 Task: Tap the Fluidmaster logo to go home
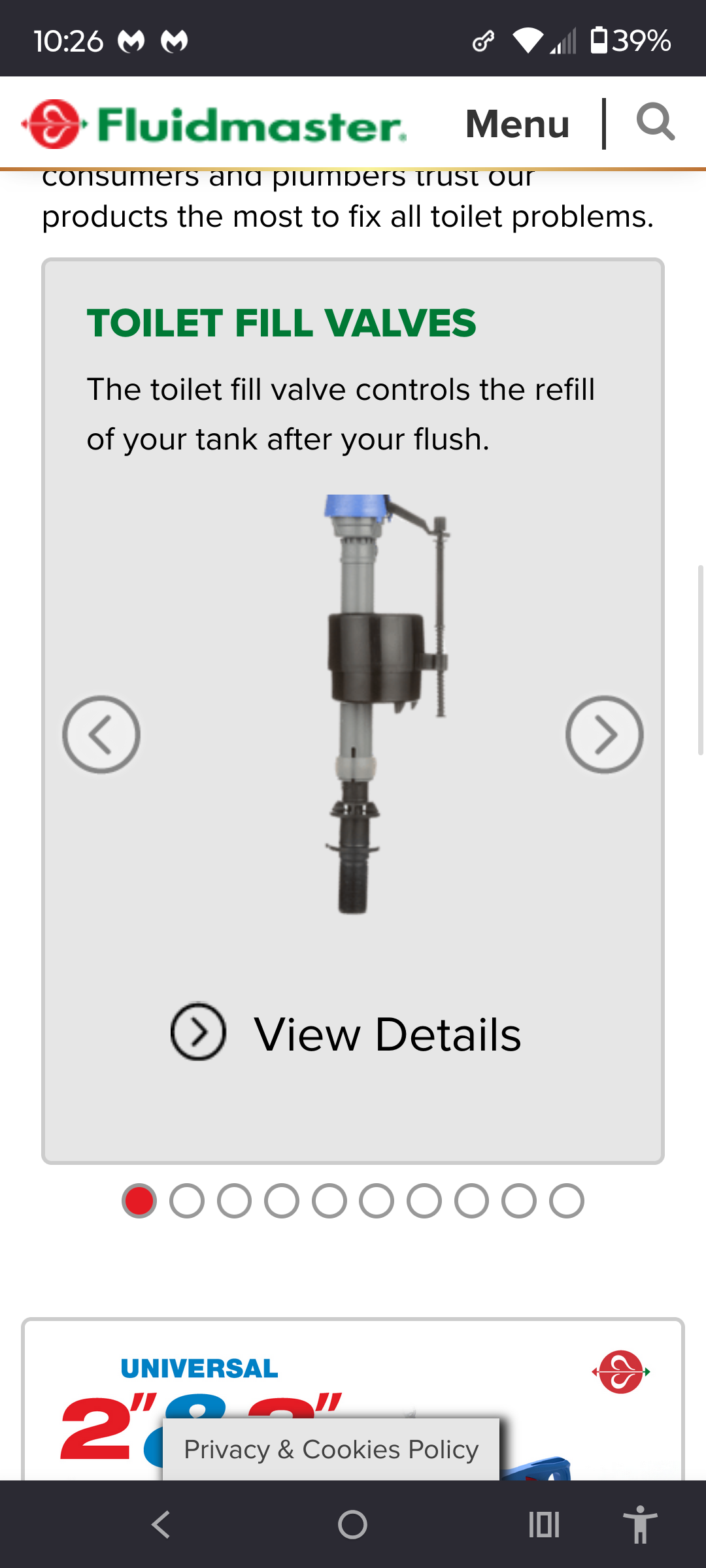tap(214, 124)
